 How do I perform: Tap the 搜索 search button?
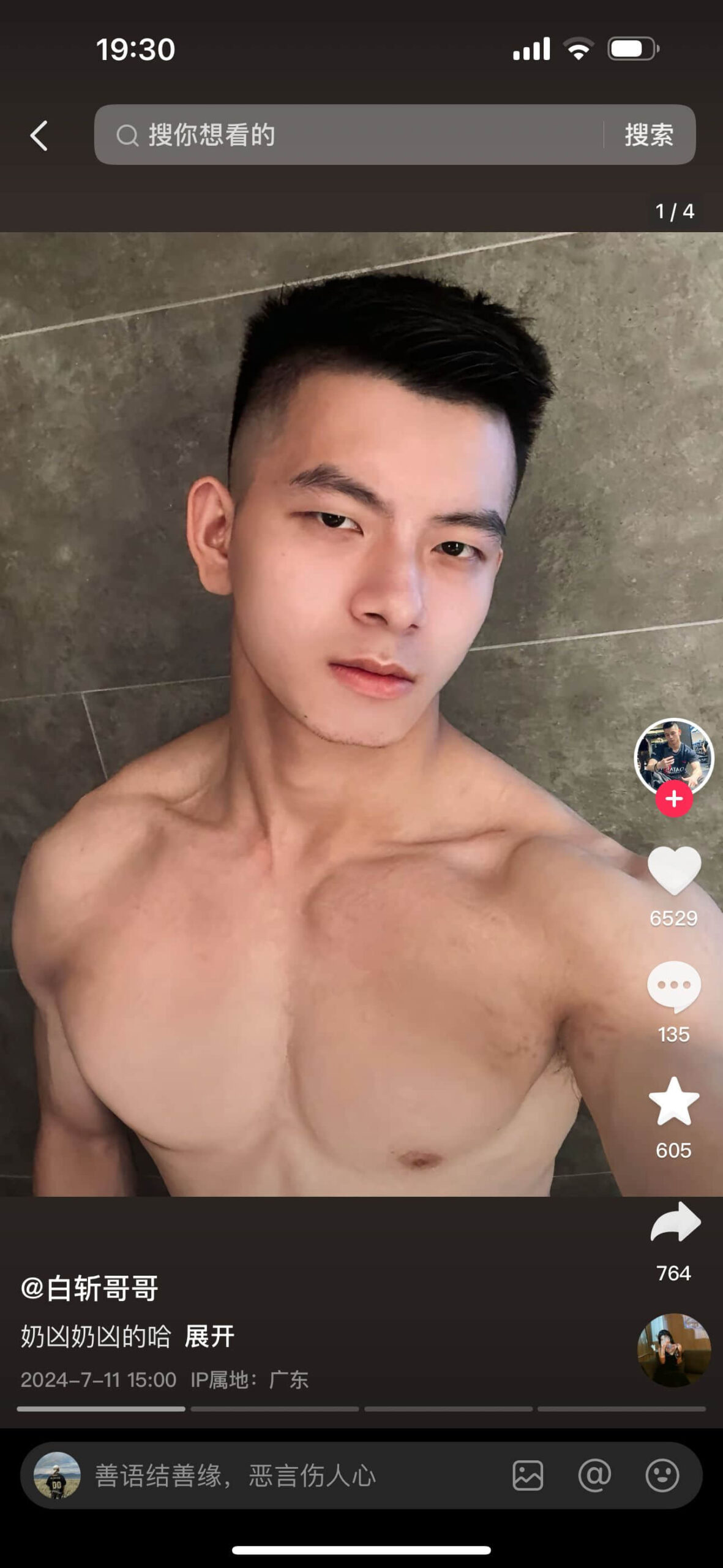point(648,135)
